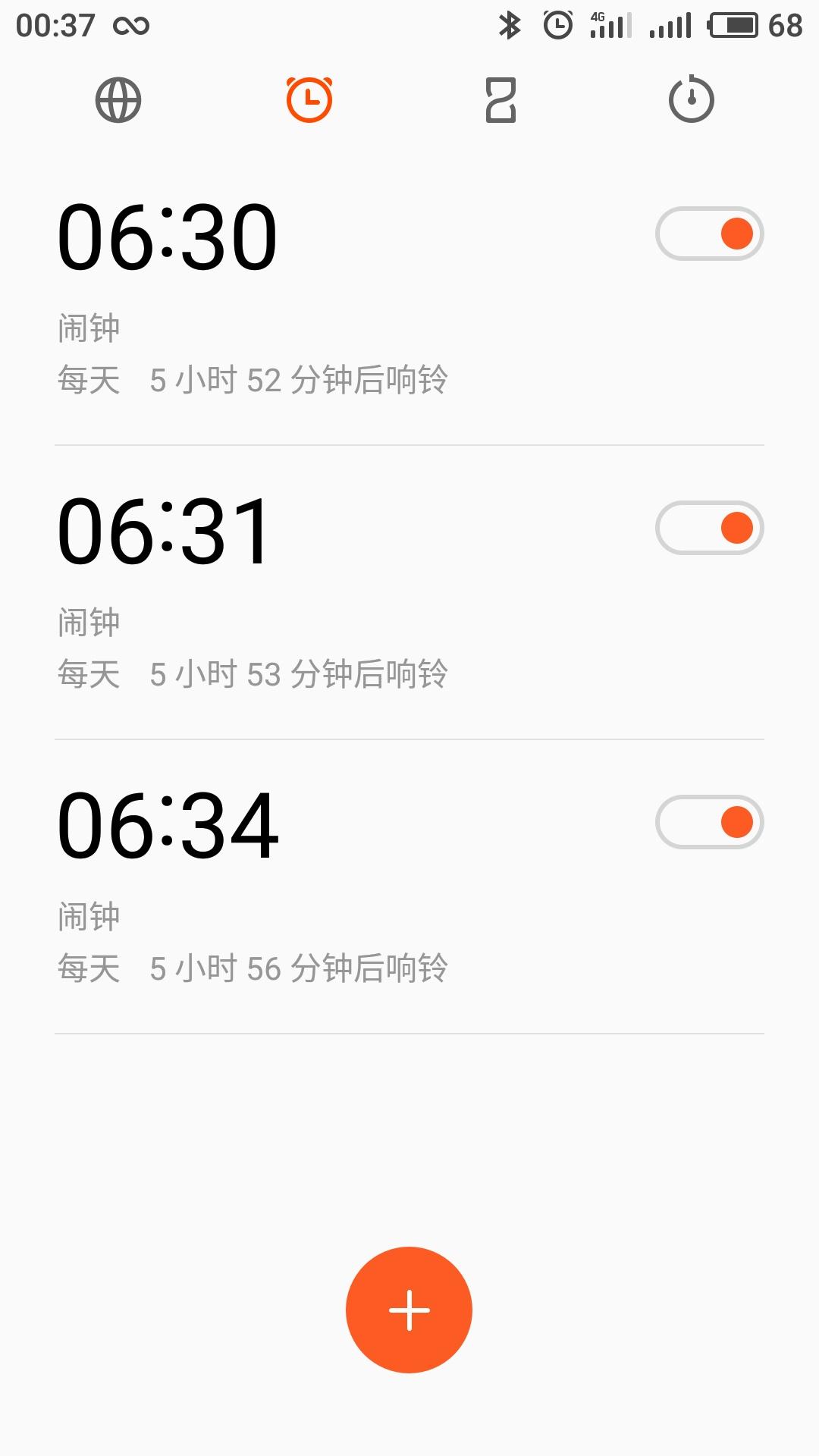The width and height of the screenshot is (819, 1456).
Task: Disable the 06:31 alarm toggle
Action: 710,528
